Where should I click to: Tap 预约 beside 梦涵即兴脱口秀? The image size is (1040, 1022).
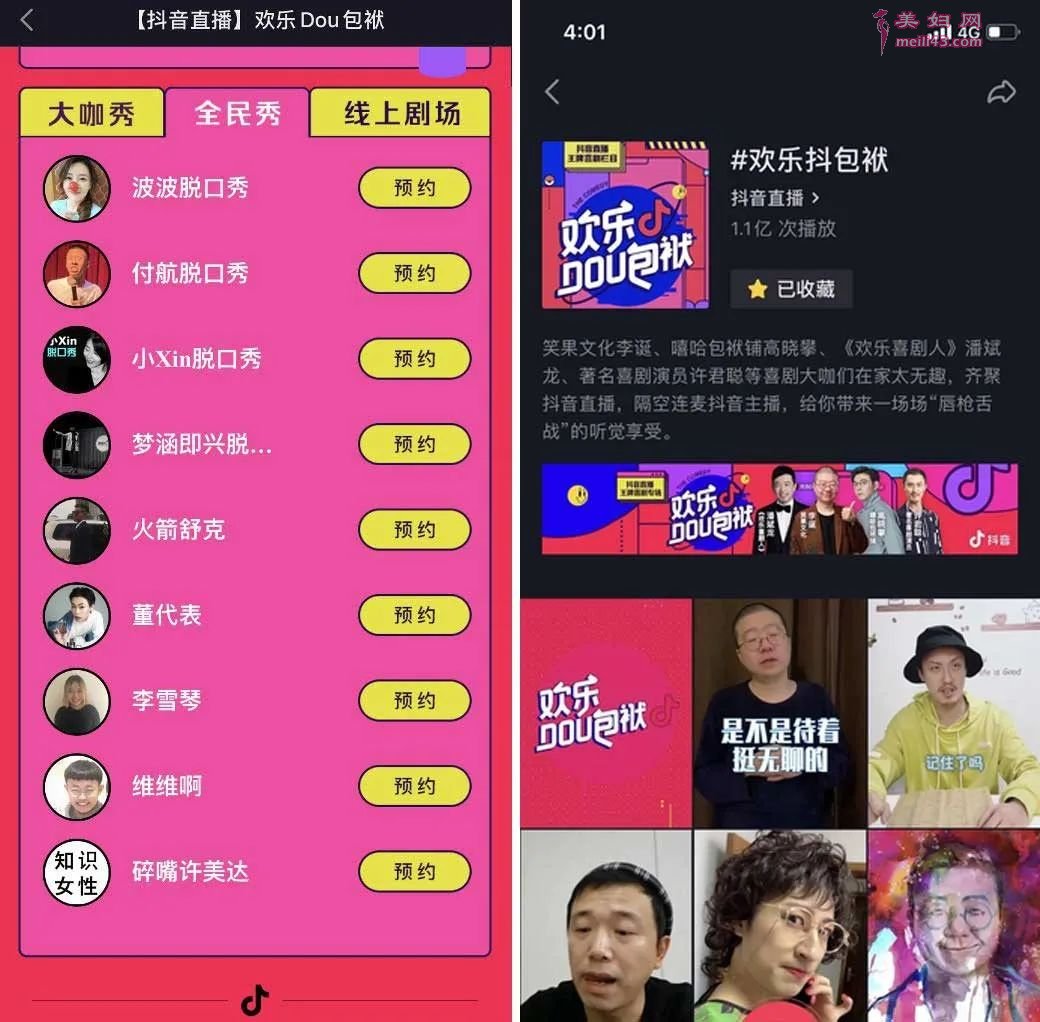[414, 444]
